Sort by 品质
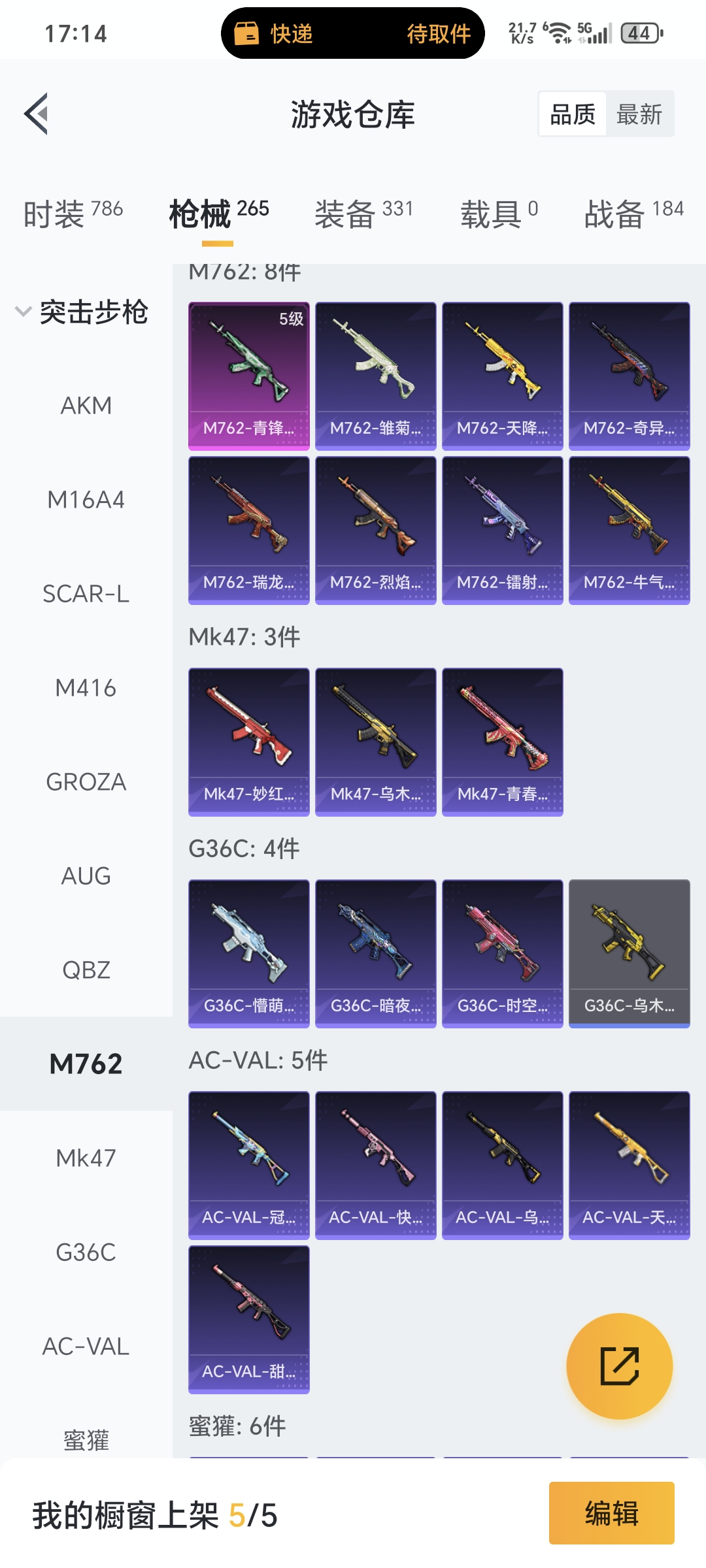Viewport: 706px width, 1568px height. 573,114
